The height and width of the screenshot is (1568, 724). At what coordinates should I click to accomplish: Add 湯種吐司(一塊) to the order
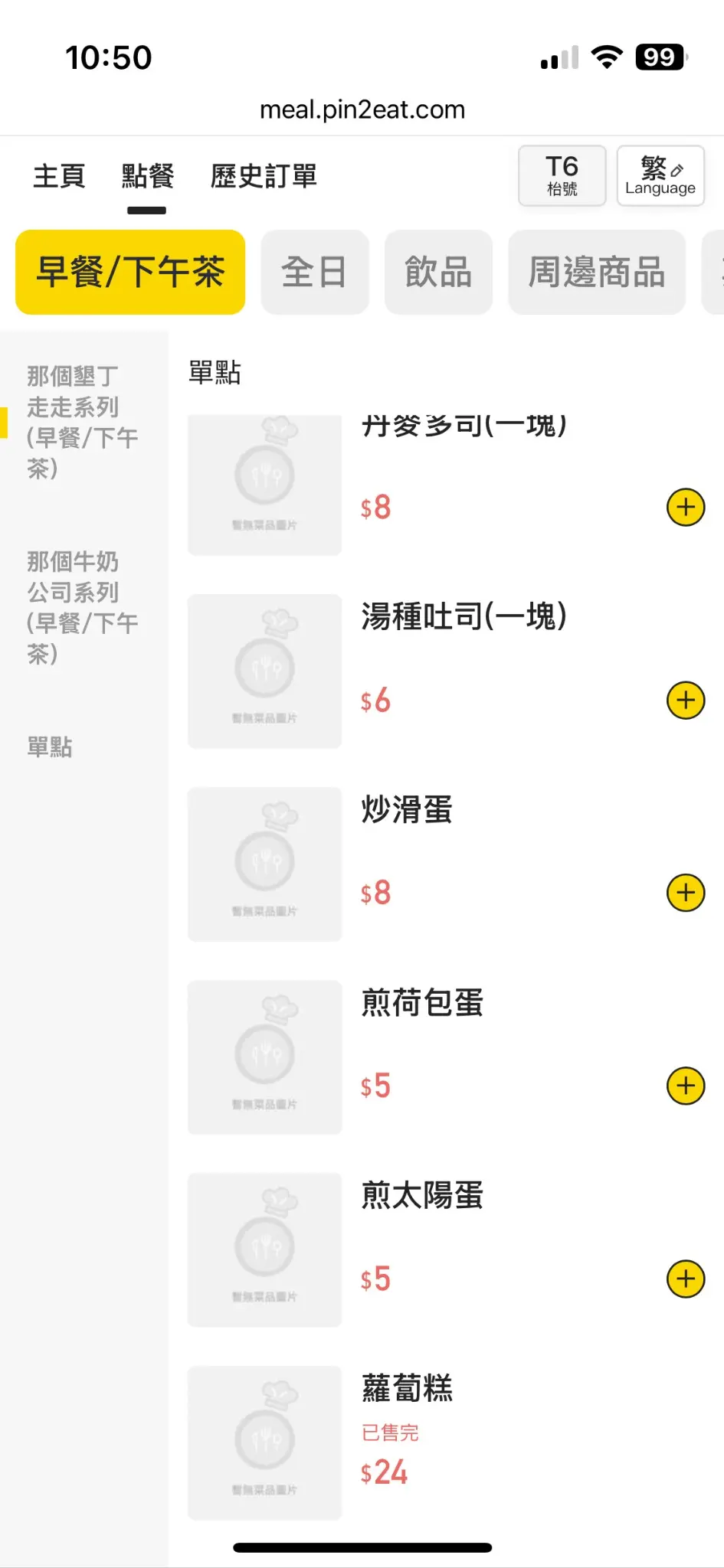pyautogui.click(x=686, y=701)
